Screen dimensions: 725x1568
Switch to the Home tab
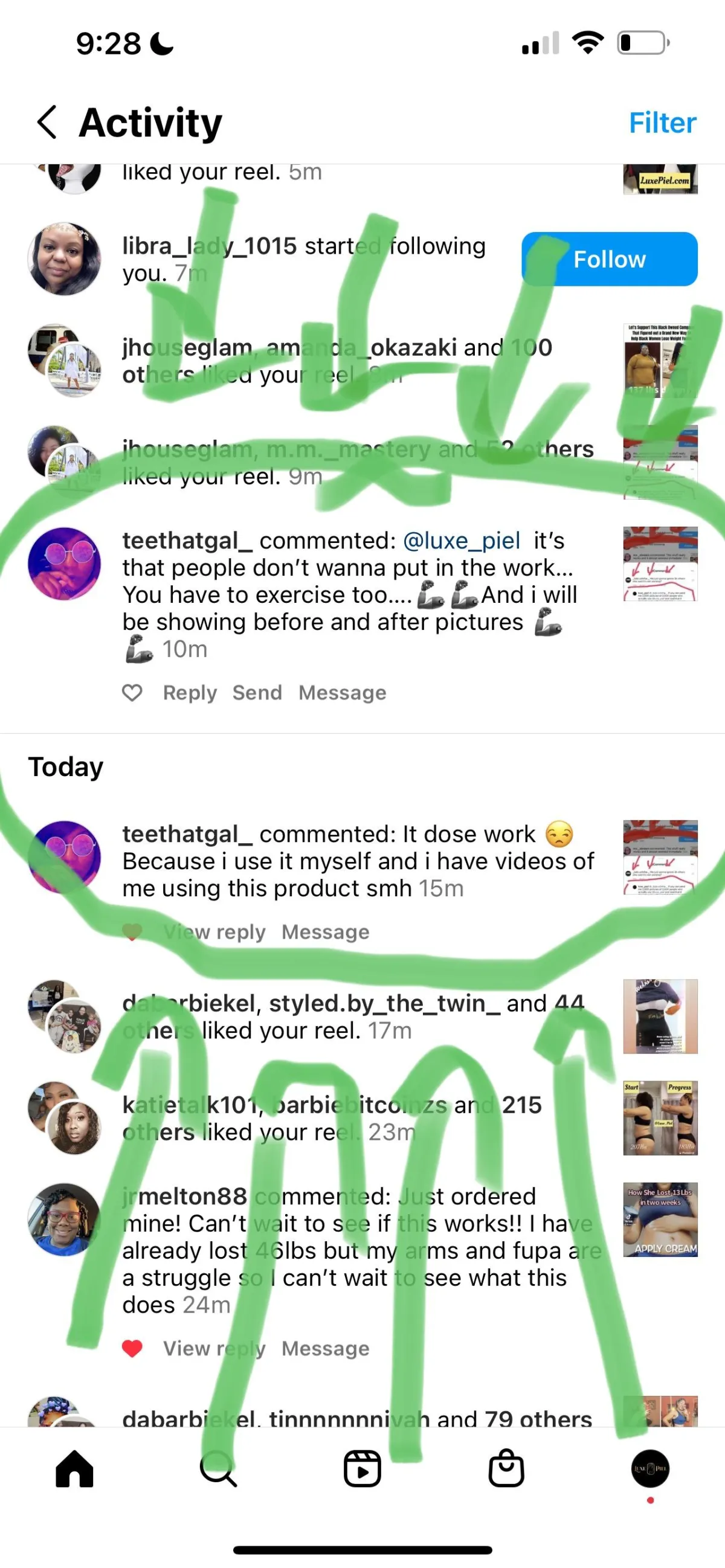(74, 1469)
